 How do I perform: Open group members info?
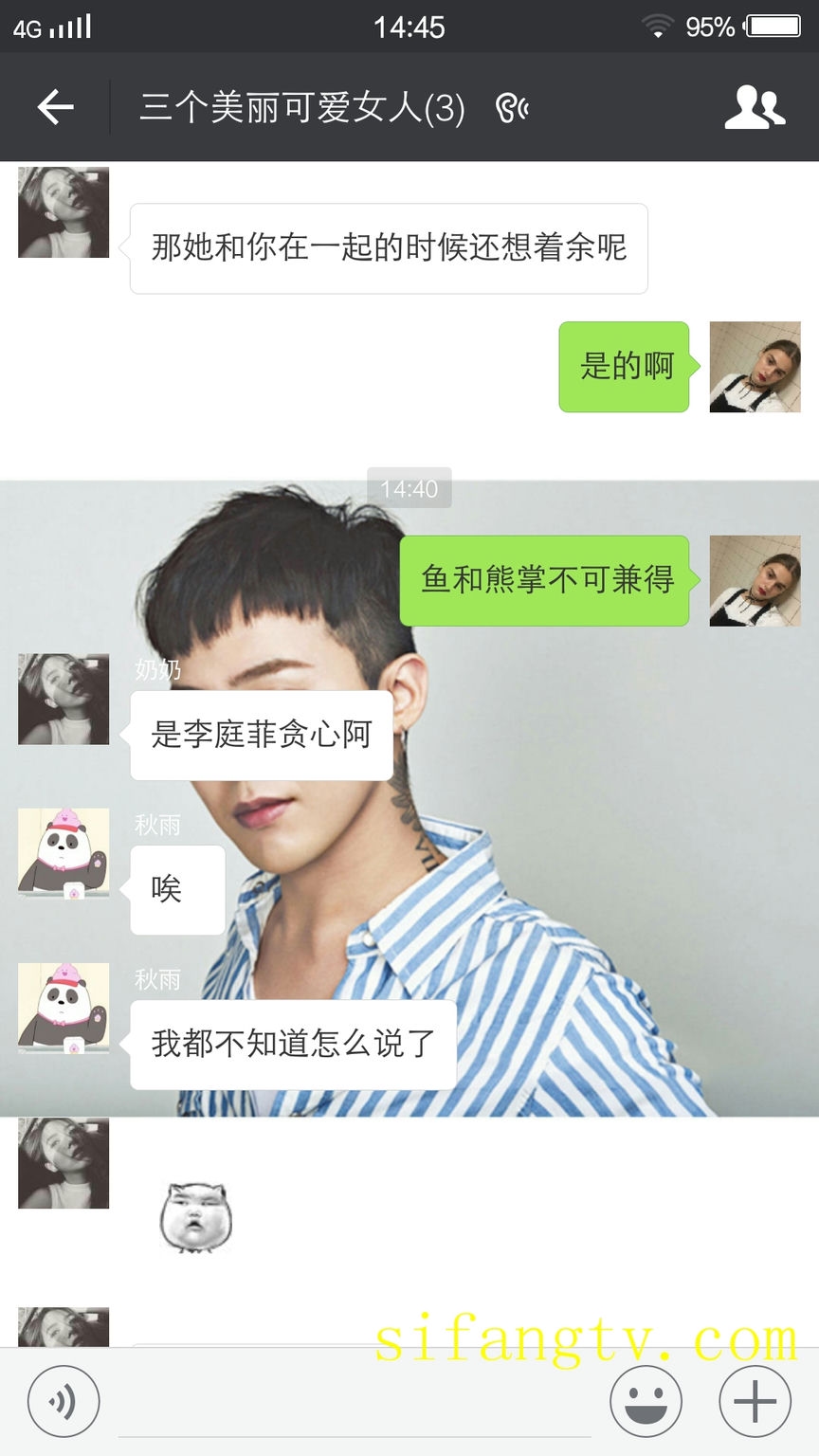click(x=755, y=107)
